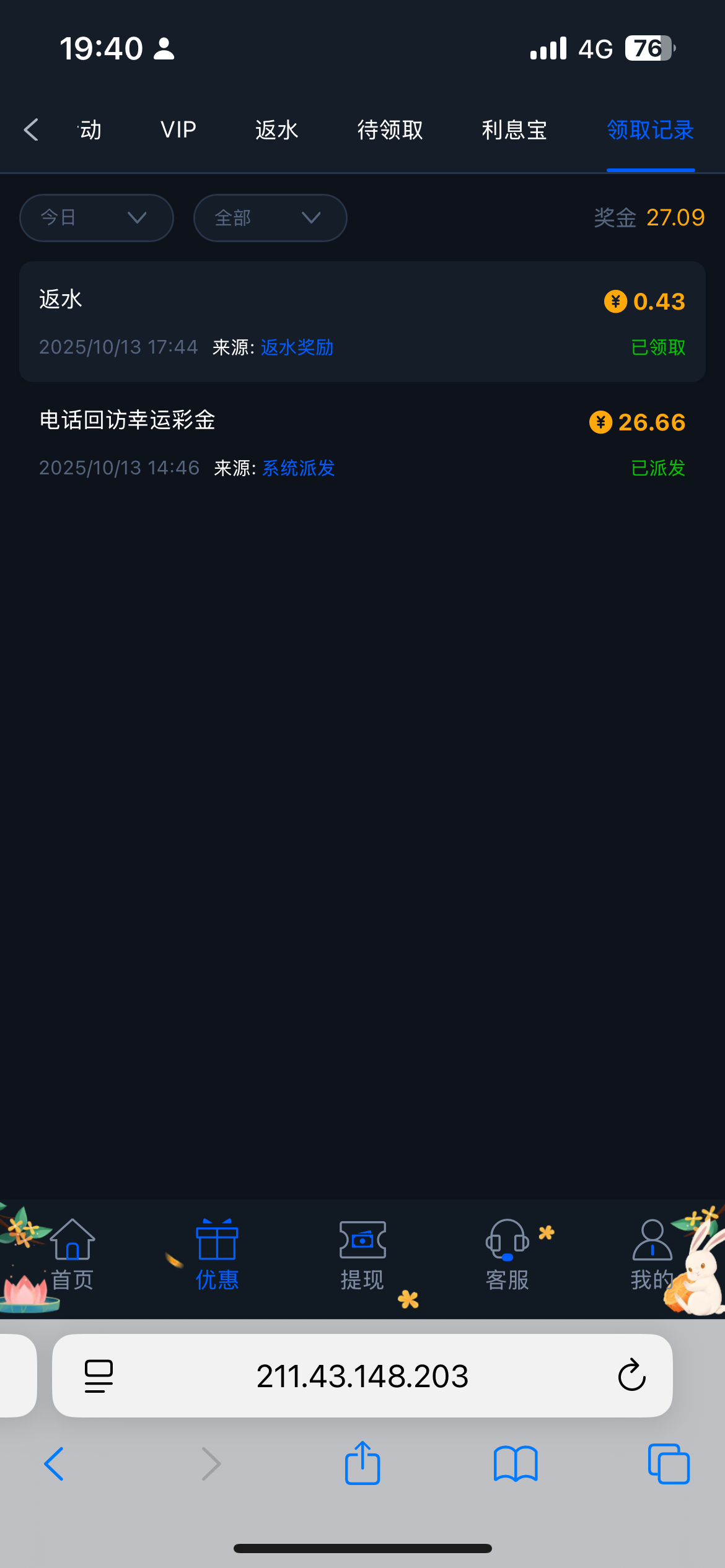Tap the browser share button
725x1568 pixels.
[x=362, y=1464]
